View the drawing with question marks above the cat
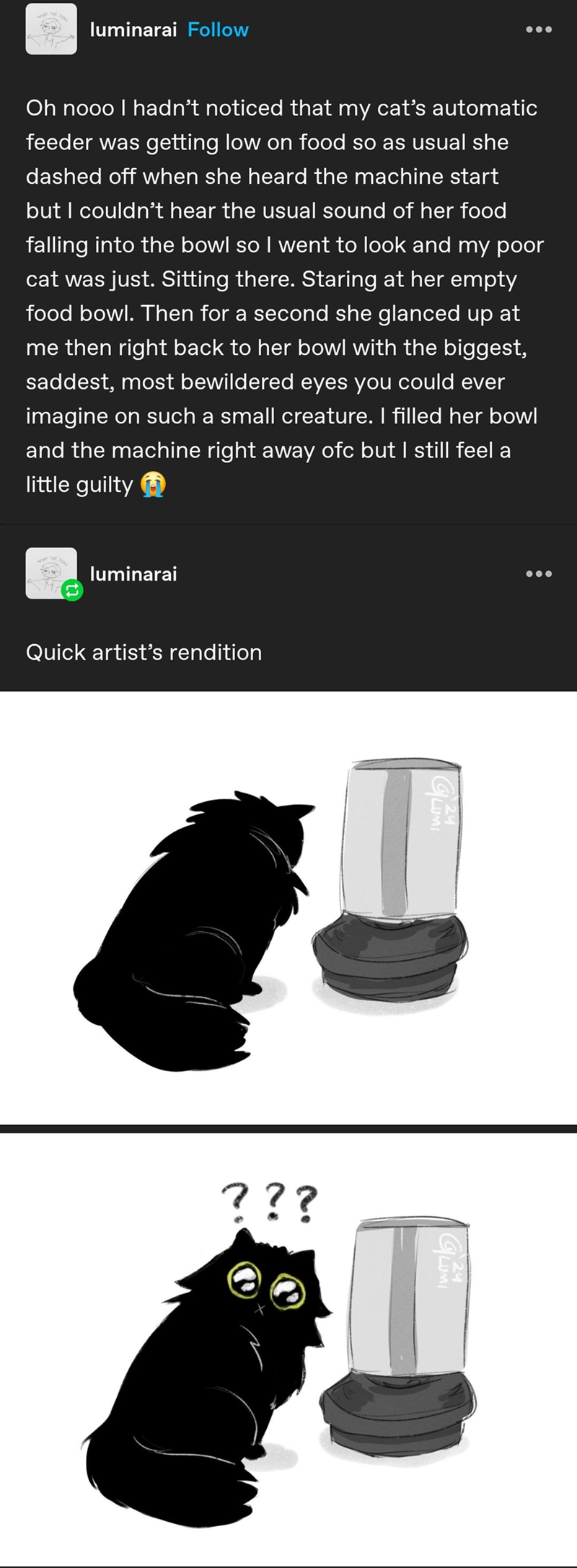Screen dimensions: 577x1568 288,1345
